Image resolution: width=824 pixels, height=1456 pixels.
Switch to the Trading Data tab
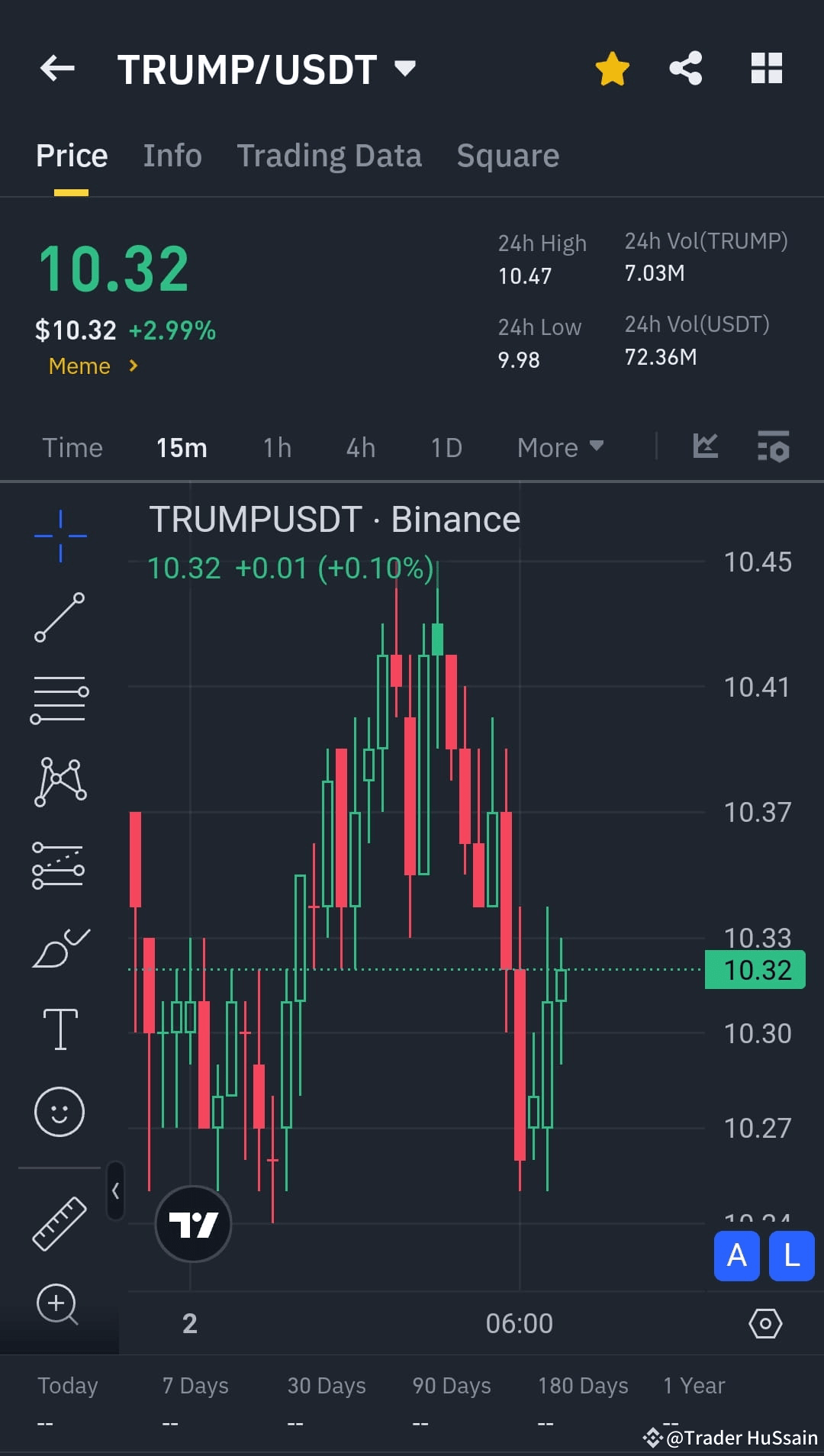[330, 155]
